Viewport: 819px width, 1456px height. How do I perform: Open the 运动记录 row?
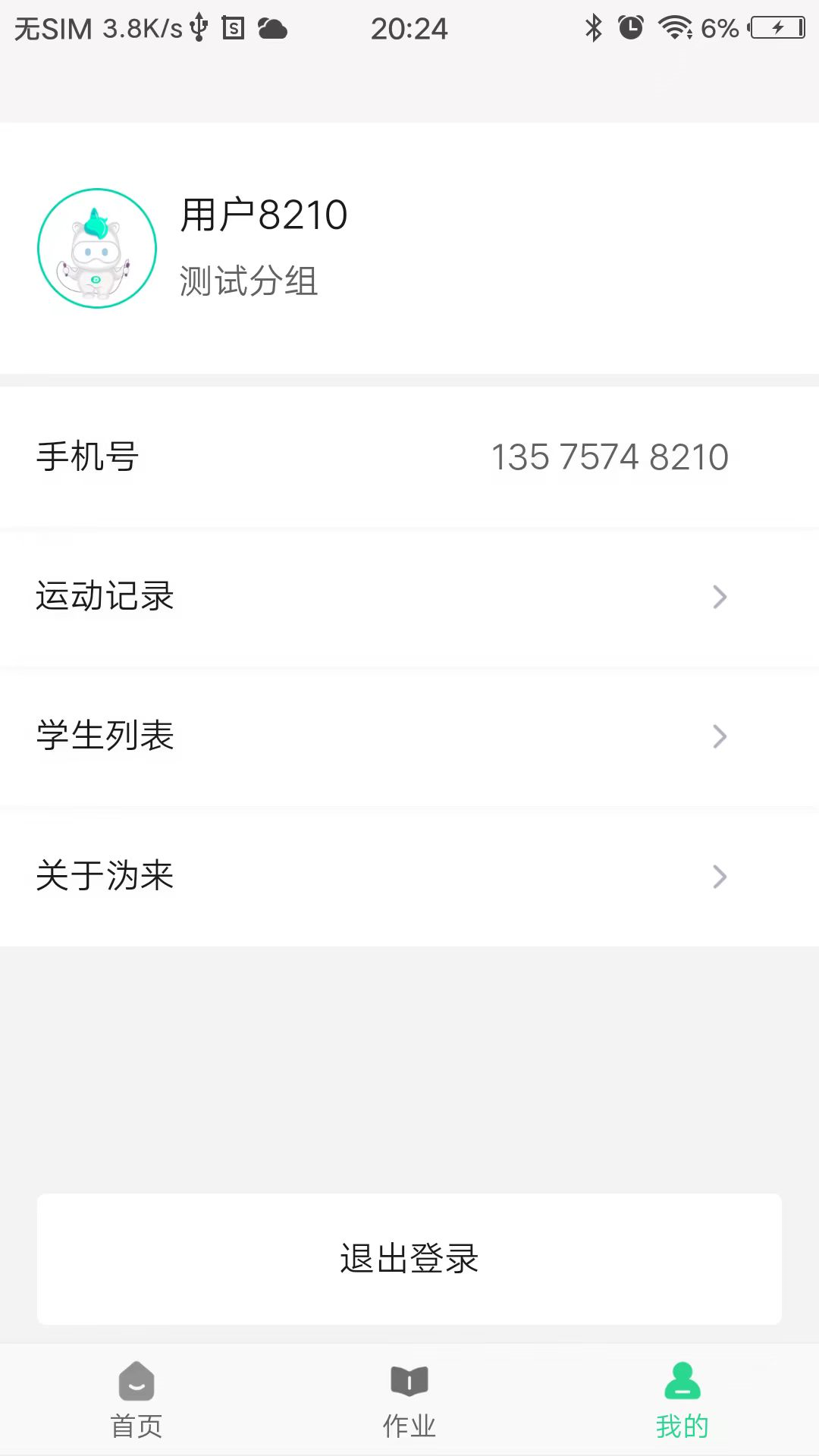pos(409,597)
